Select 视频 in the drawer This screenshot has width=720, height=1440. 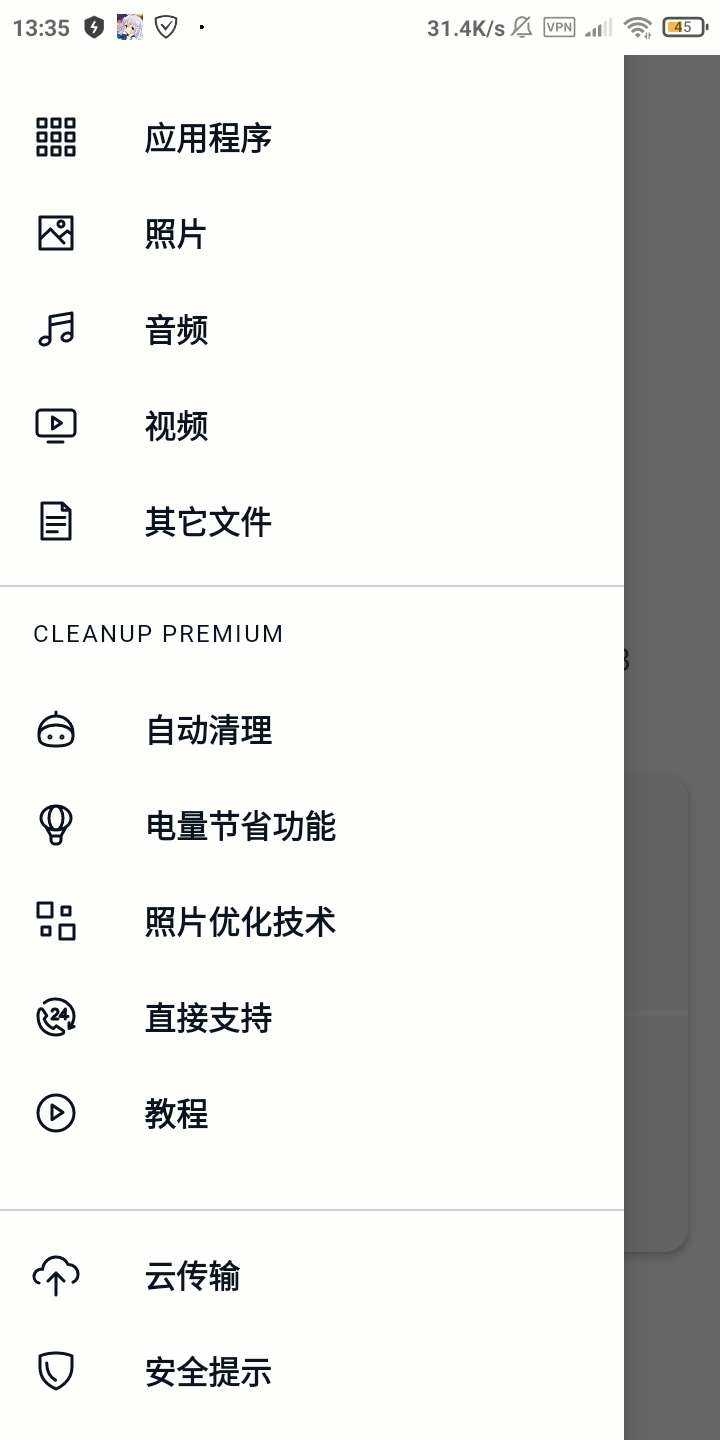point(176,426)
